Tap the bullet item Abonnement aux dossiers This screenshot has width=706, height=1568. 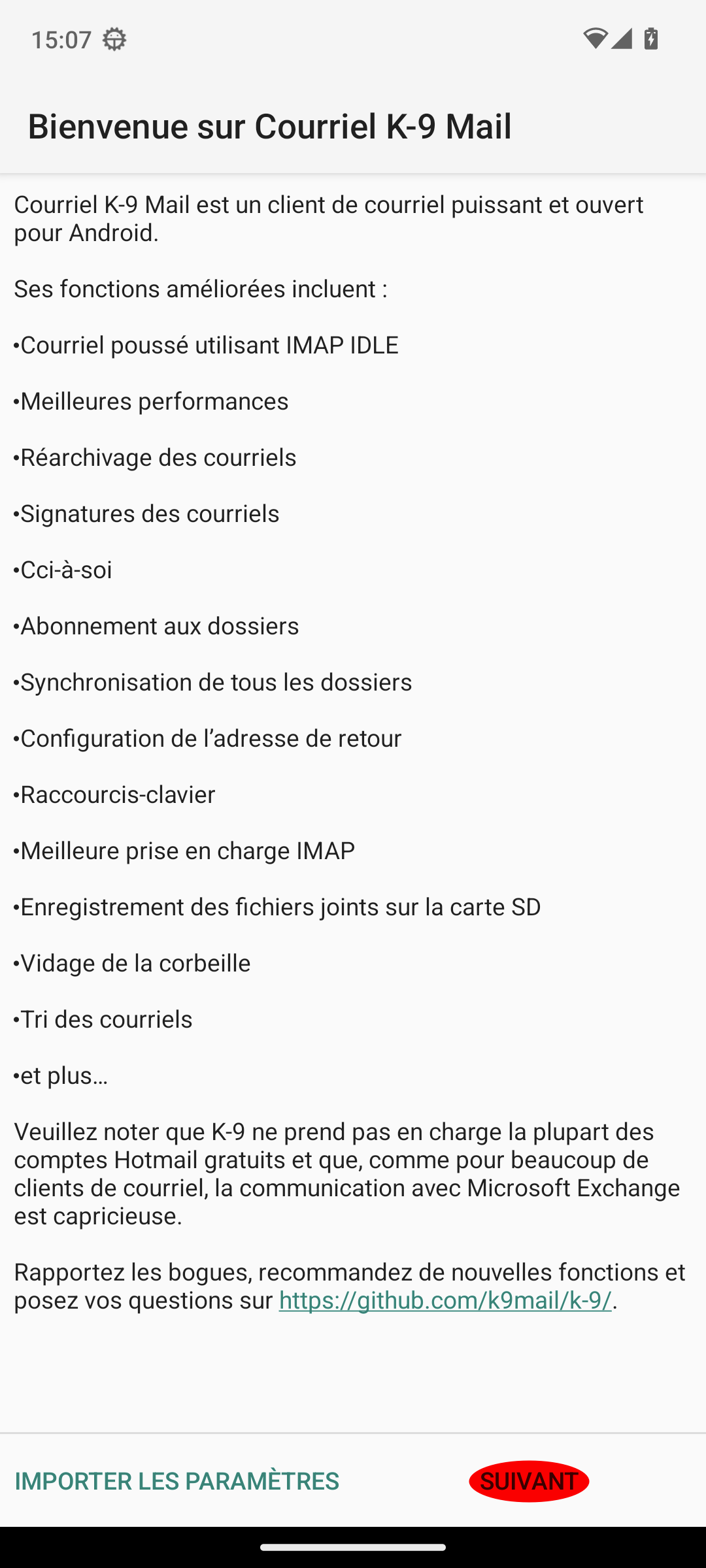pos(156,625)
